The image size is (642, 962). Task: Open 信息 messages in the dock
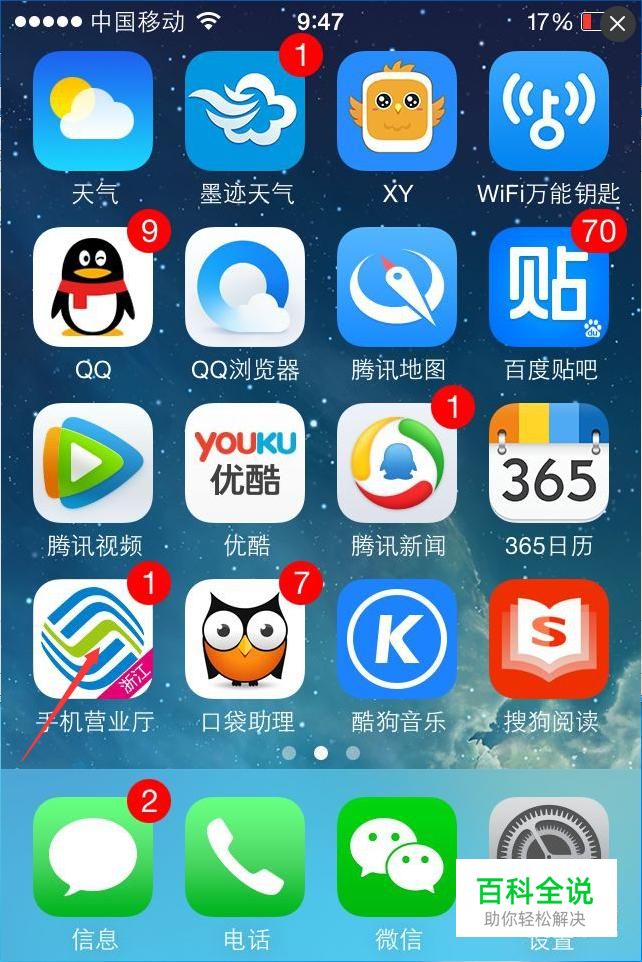[93, 857]
